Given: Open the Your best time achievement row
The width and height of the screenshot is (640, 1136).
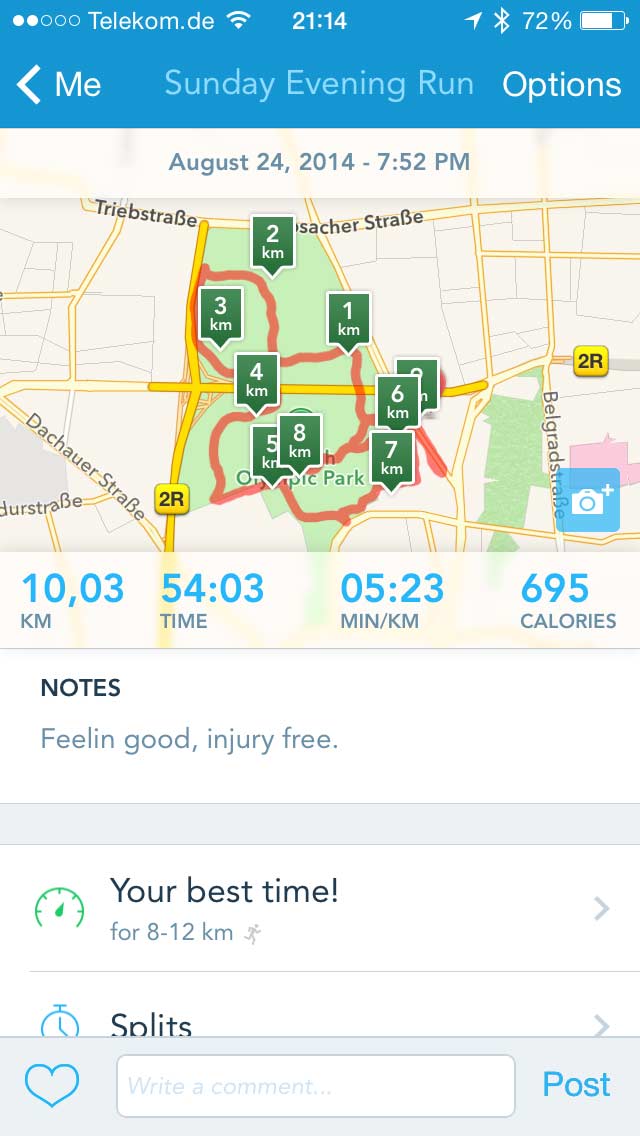Looking at the screenshot, I should click(320, 908).
